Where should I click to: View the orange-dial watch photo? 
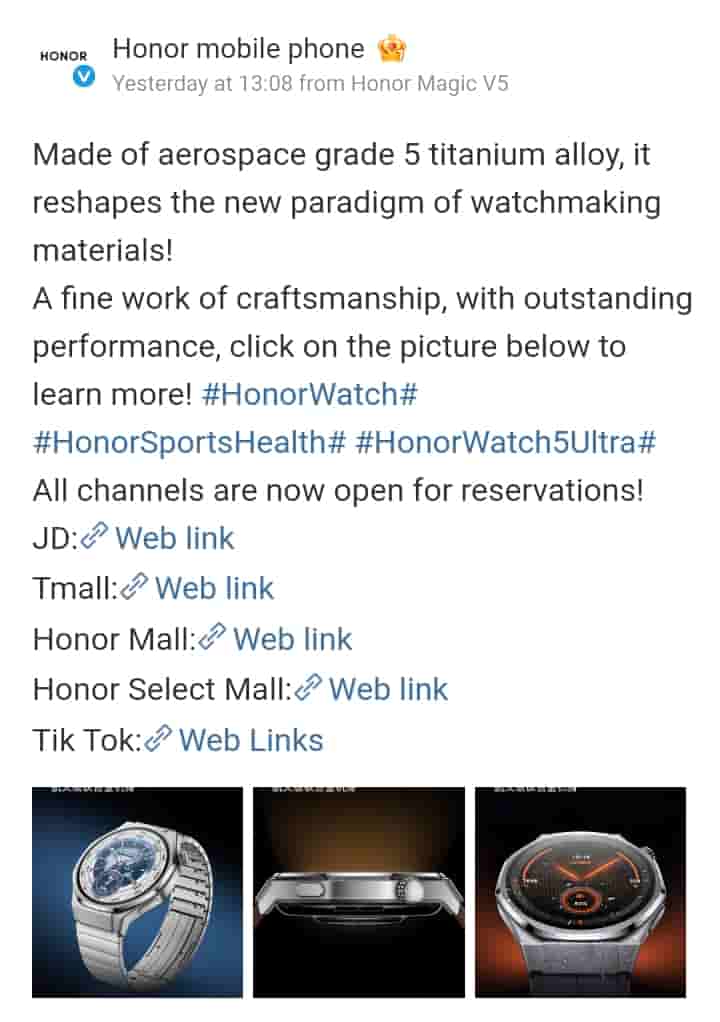[x=581, y=892]
